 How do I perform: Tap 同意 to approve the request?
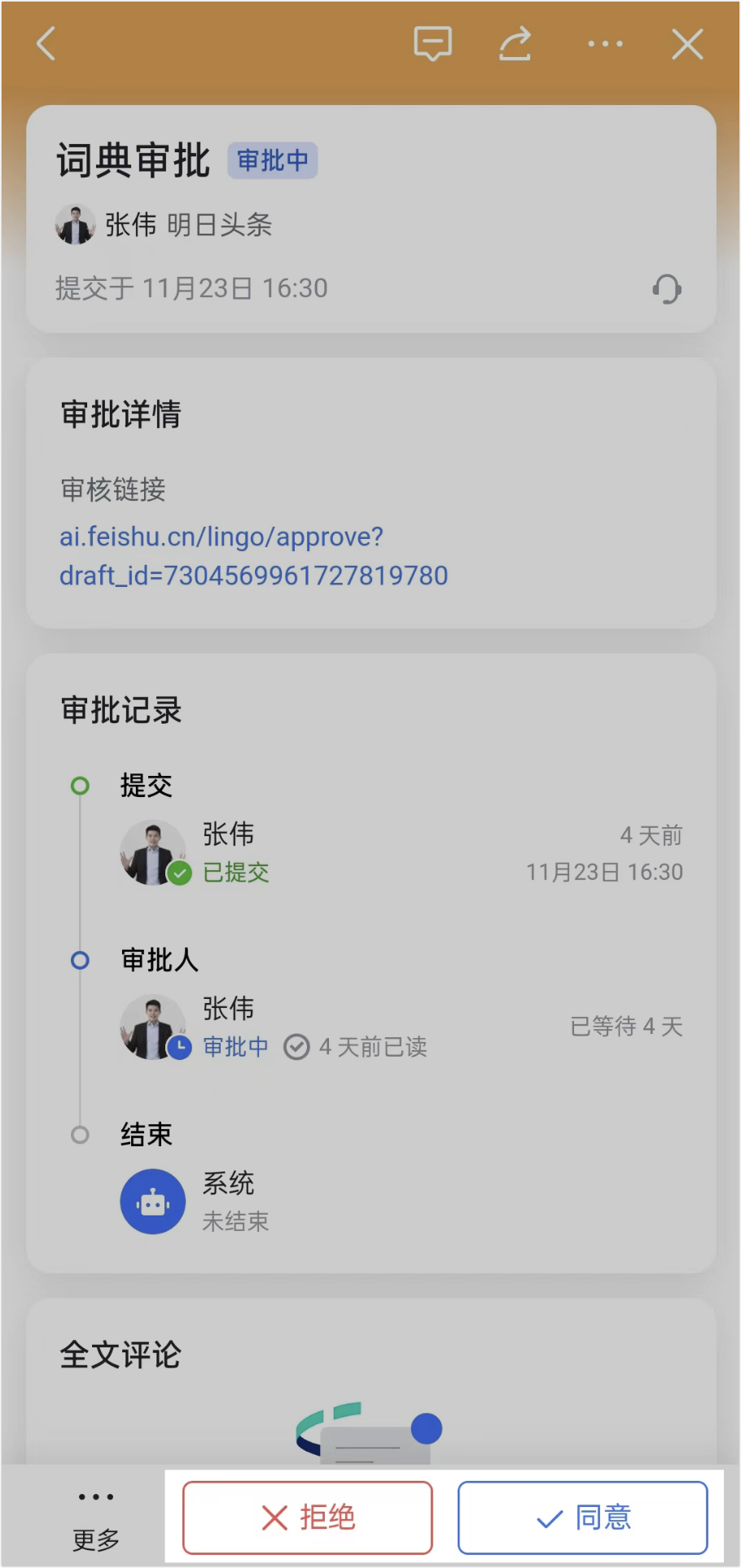582,1518
